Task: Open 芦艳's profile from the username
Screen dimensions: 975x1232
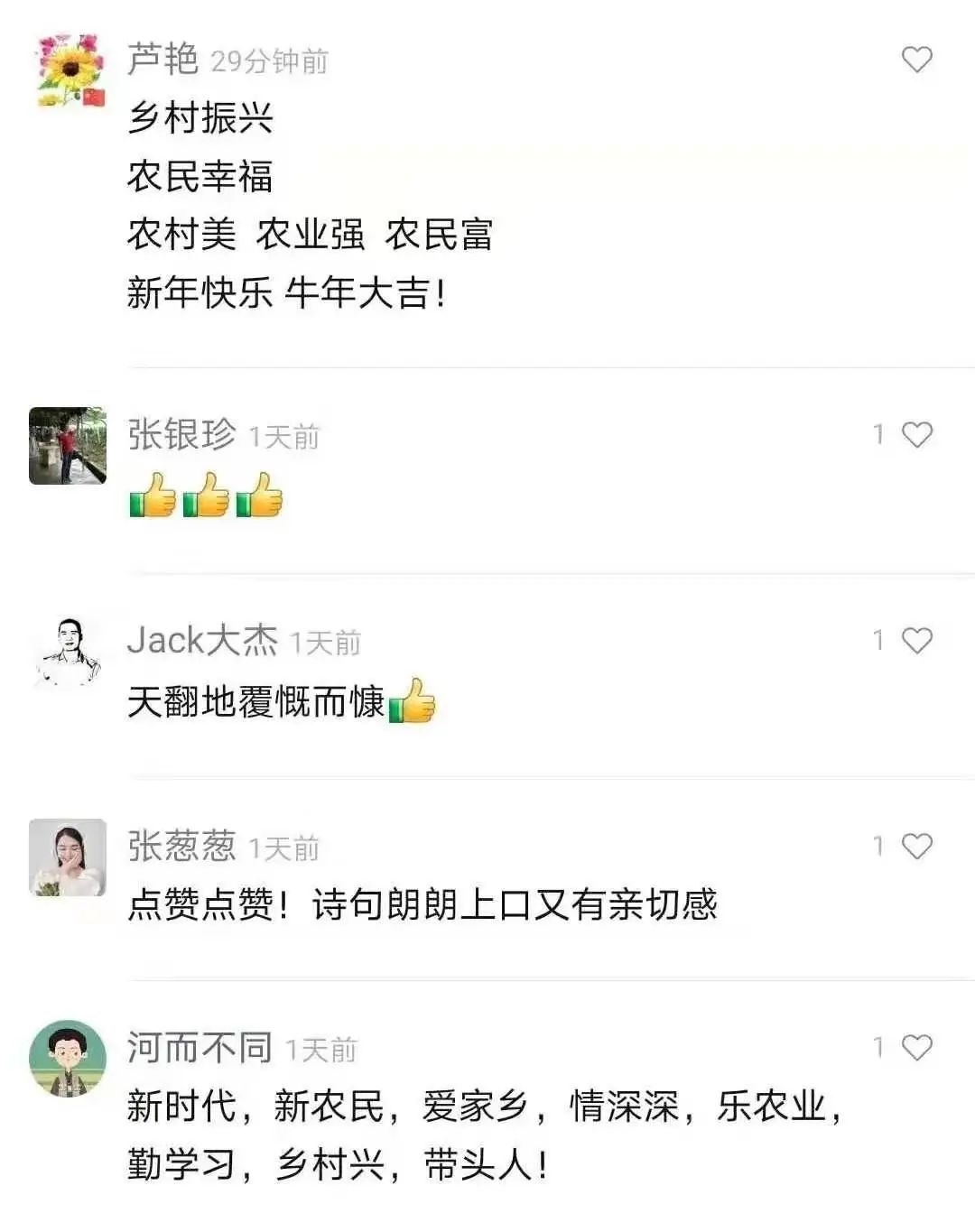Action: click(x=162, y=60)
